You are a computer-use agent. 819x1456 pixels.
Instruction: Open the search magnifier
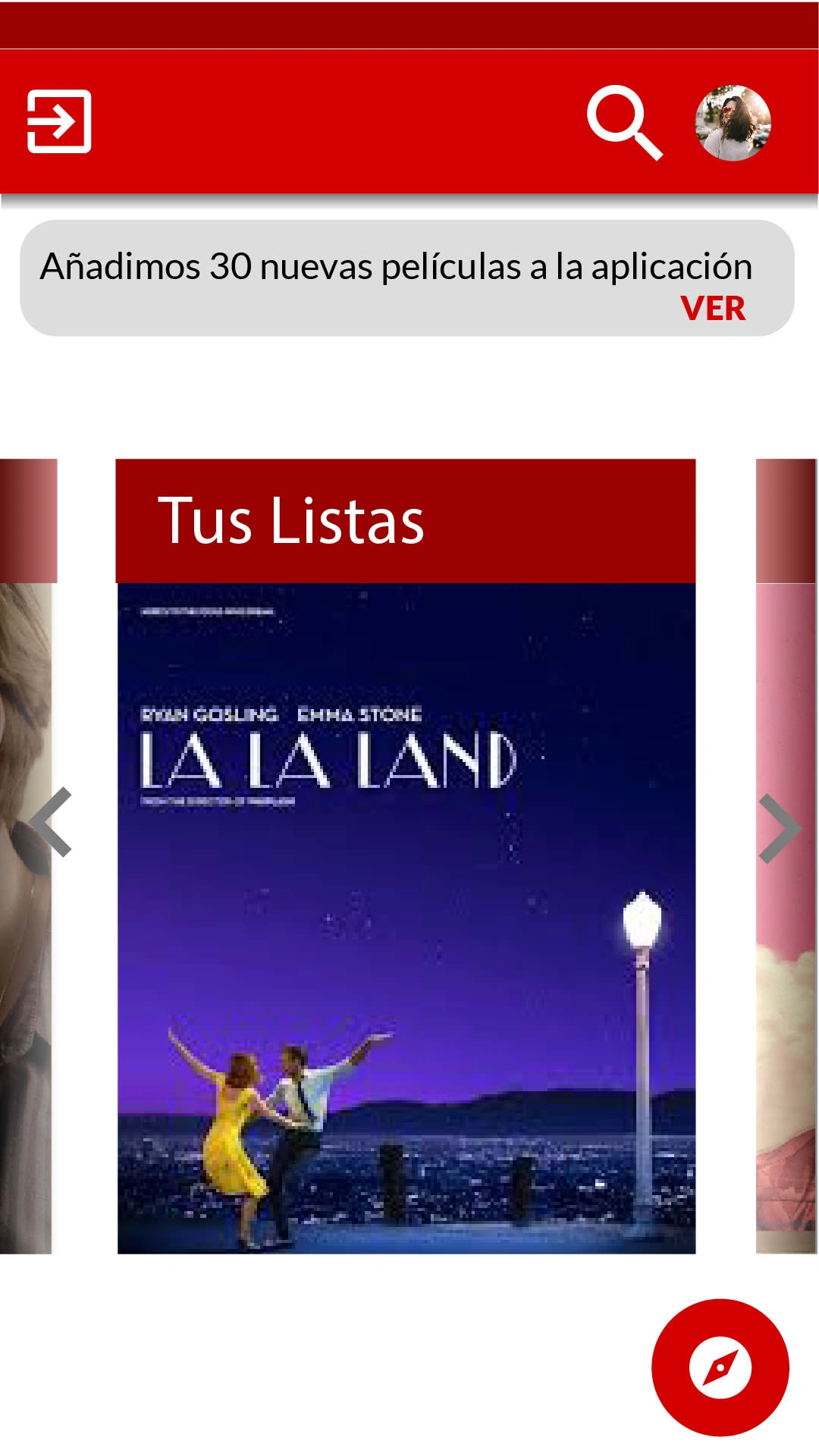(623, 122)
